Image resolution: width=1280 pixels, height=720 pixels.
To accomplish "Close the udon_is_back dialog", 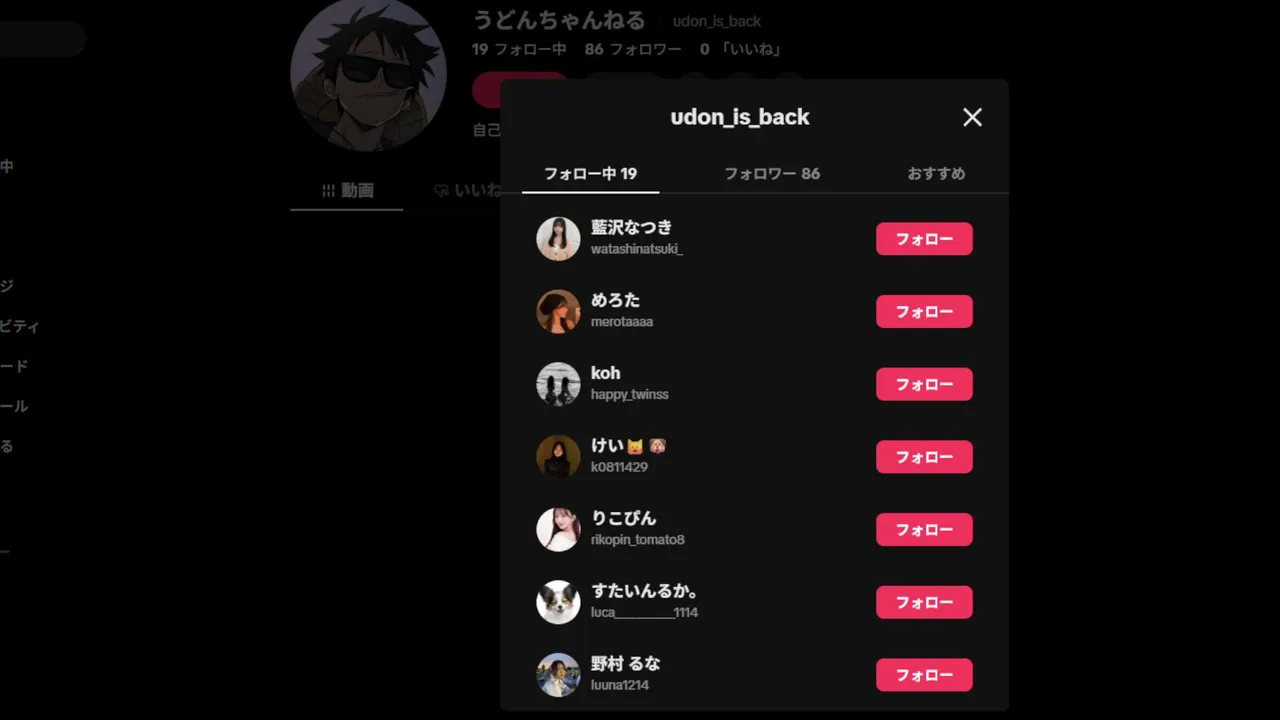I will [972, 117].
